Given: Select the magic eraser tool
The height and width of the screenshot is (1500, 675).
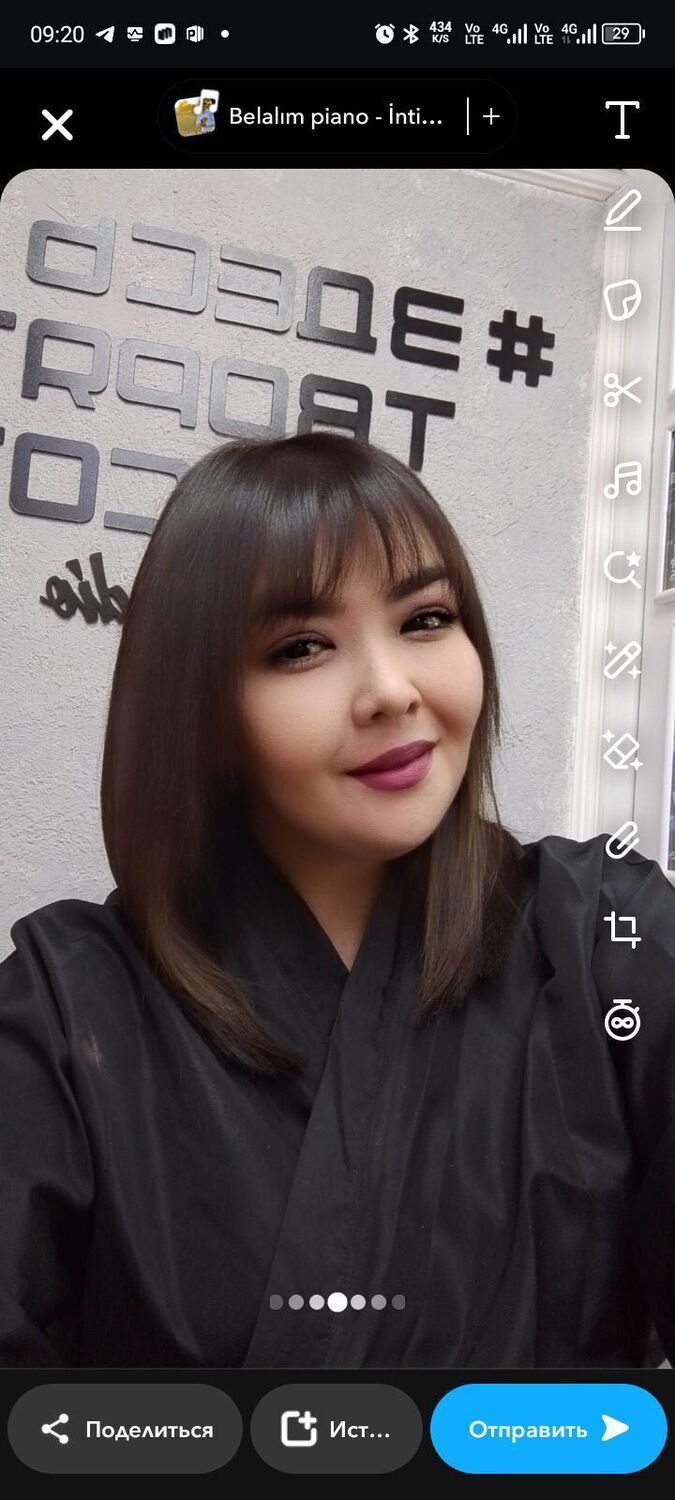Looking at the screenshot, I should (622, 750).
